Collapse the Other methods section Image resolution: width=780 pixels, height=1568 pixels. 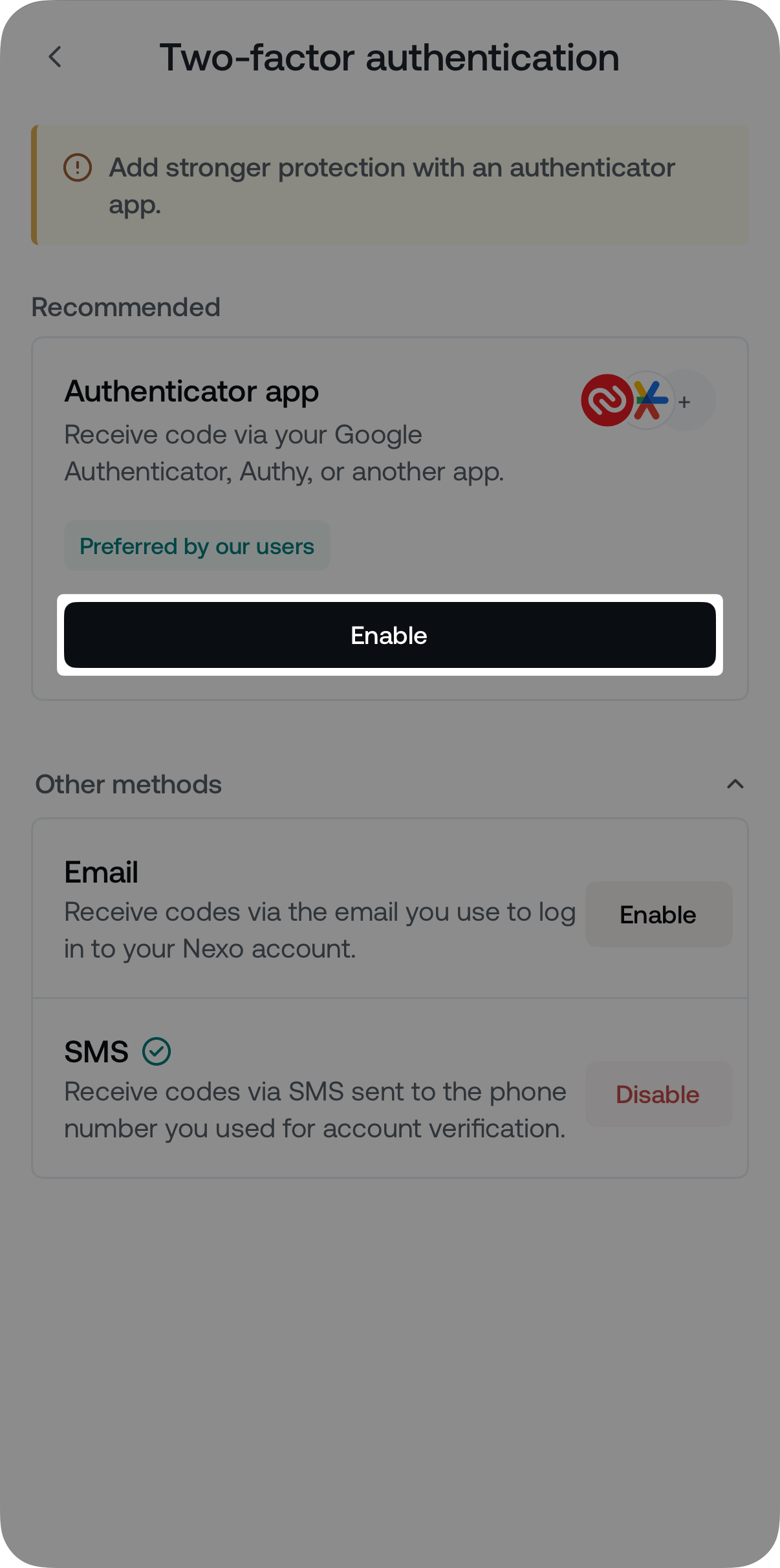point(735,784)
